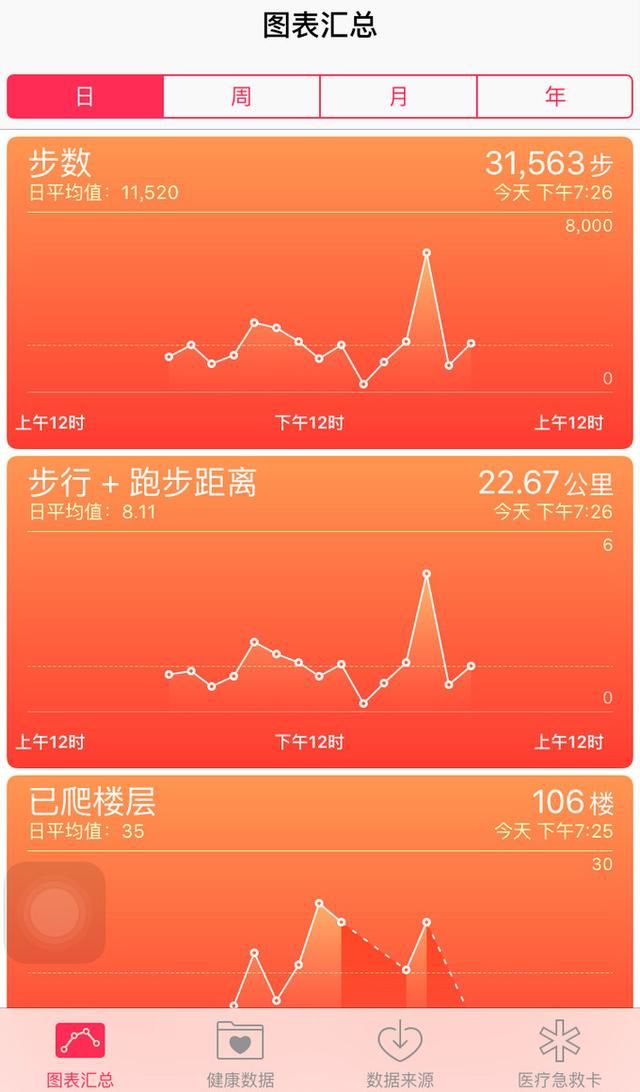Viewport: 640px width, 1092px height.
Task: Open the 已爬楼层 chart card
Action: pyautogui.click(x=320, y=890)
